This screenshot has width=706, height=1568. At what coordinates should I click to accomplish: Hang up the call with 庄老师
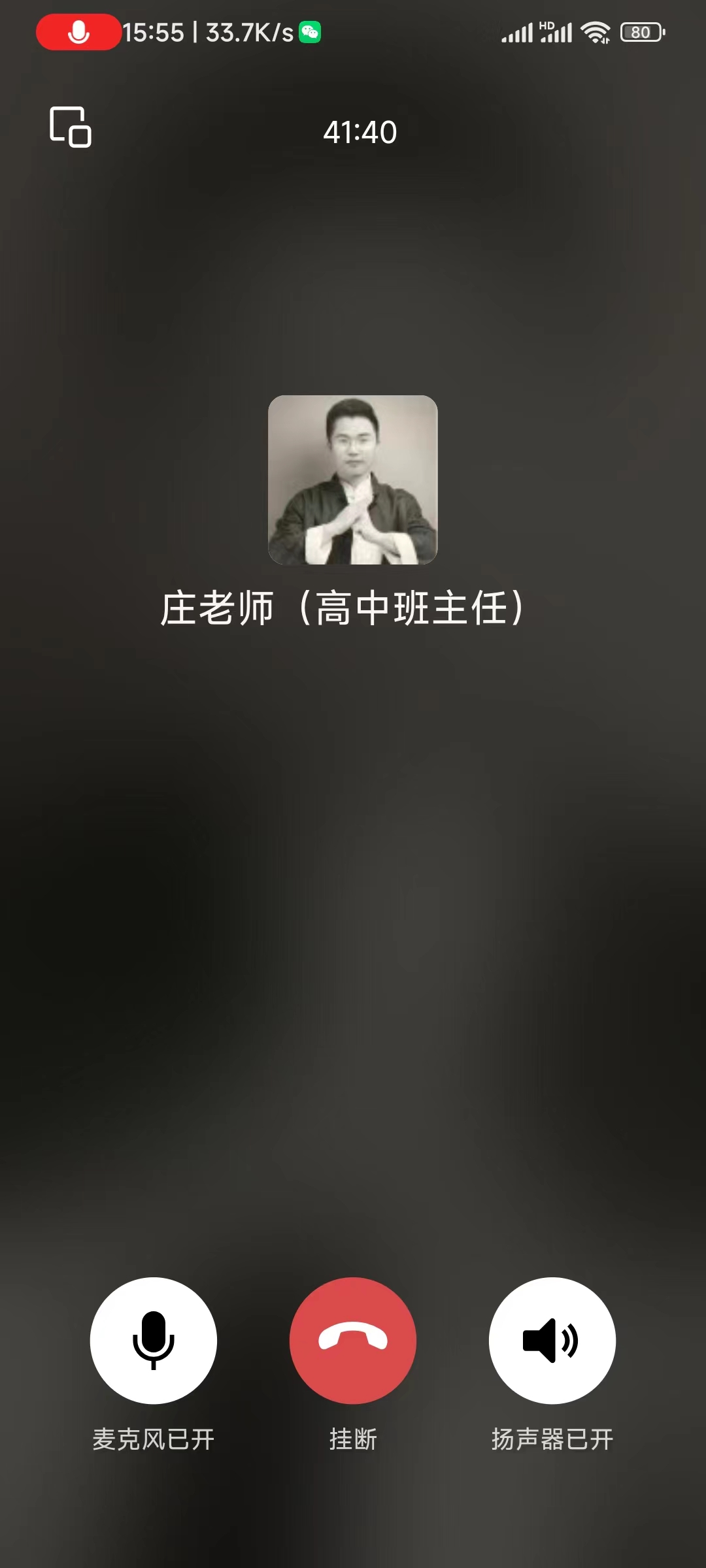click(x=353, y=1341)
